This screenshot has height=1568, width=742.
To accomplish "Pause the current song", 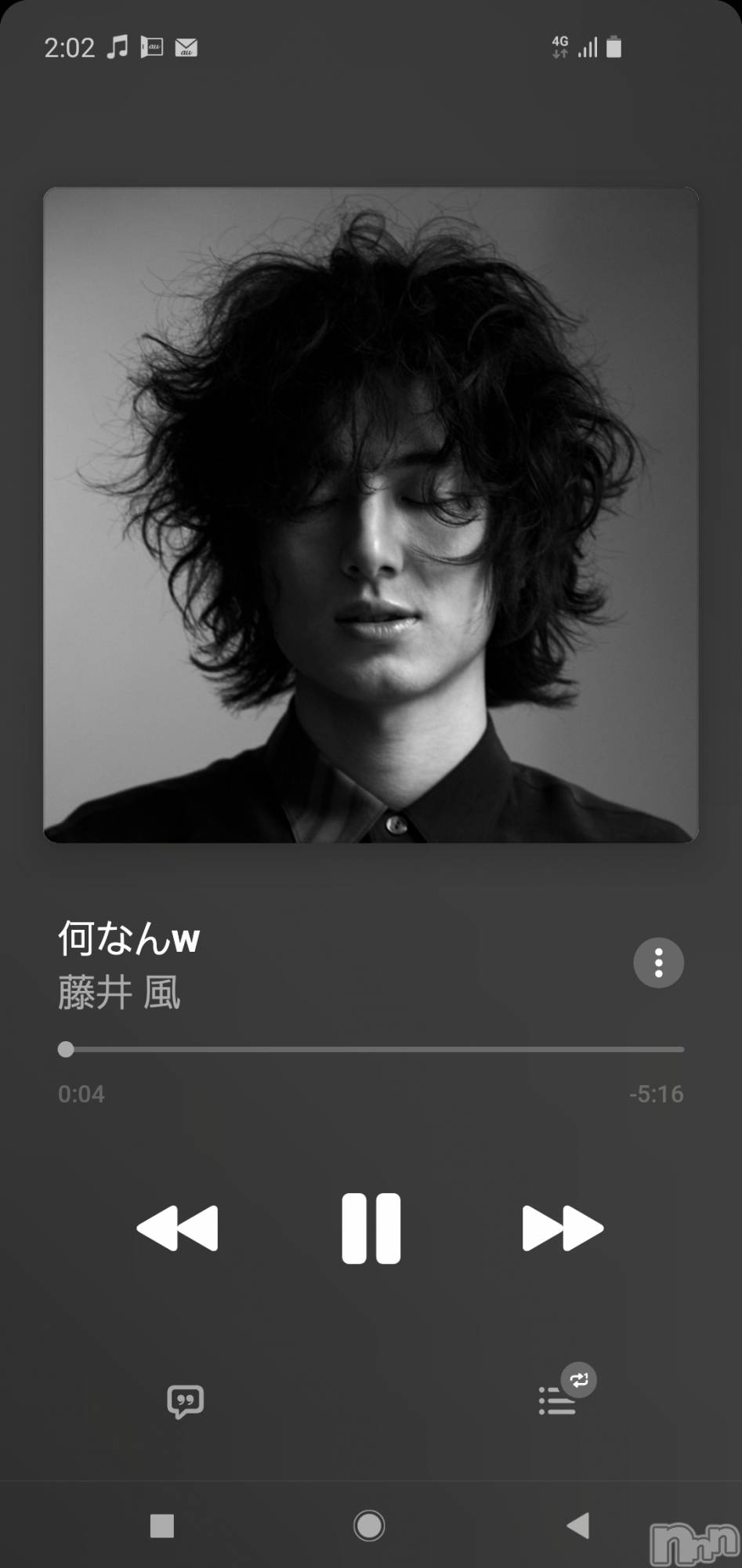I will [371, 1228].
